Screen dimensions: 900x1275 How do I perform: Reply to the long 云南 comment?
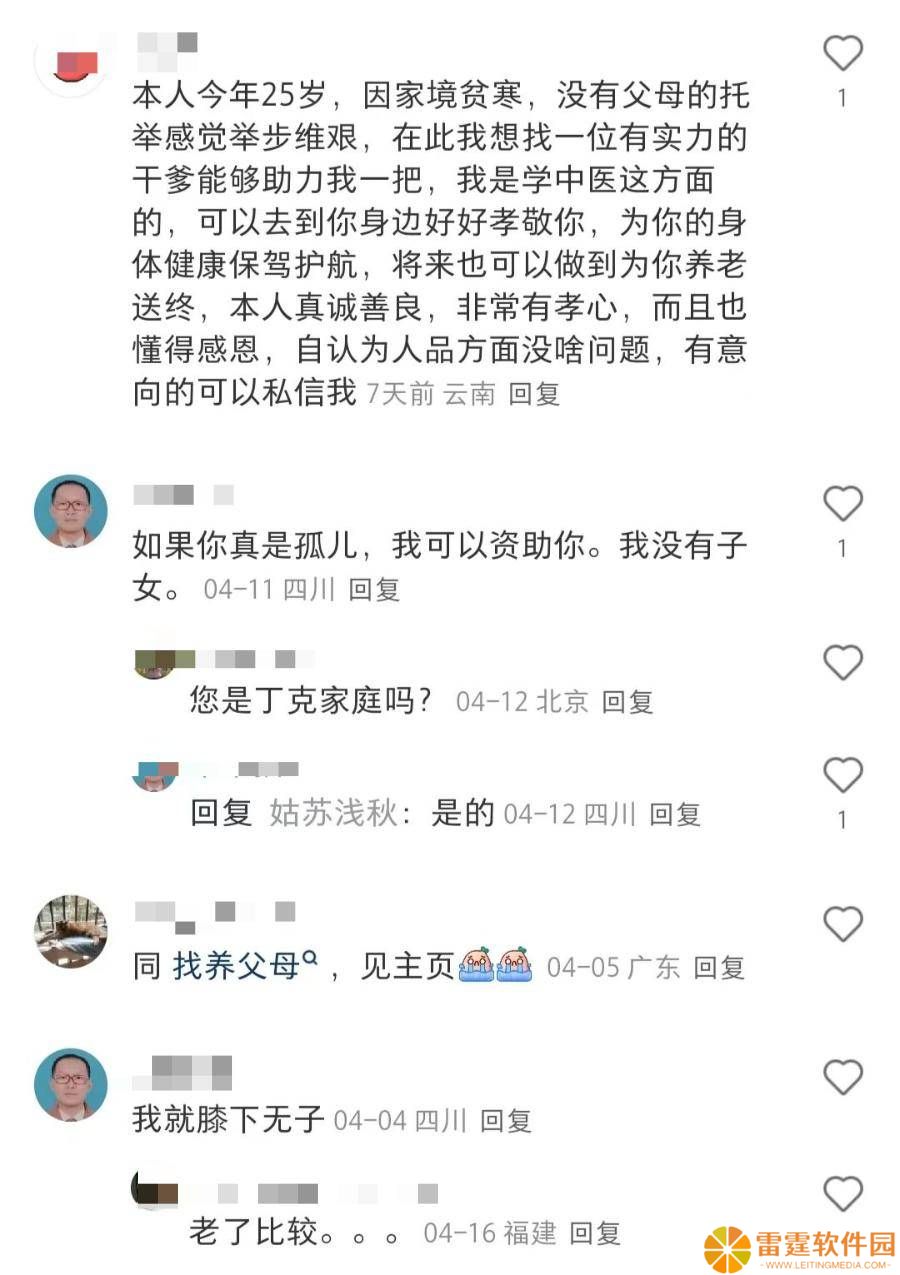pos(534,394)
